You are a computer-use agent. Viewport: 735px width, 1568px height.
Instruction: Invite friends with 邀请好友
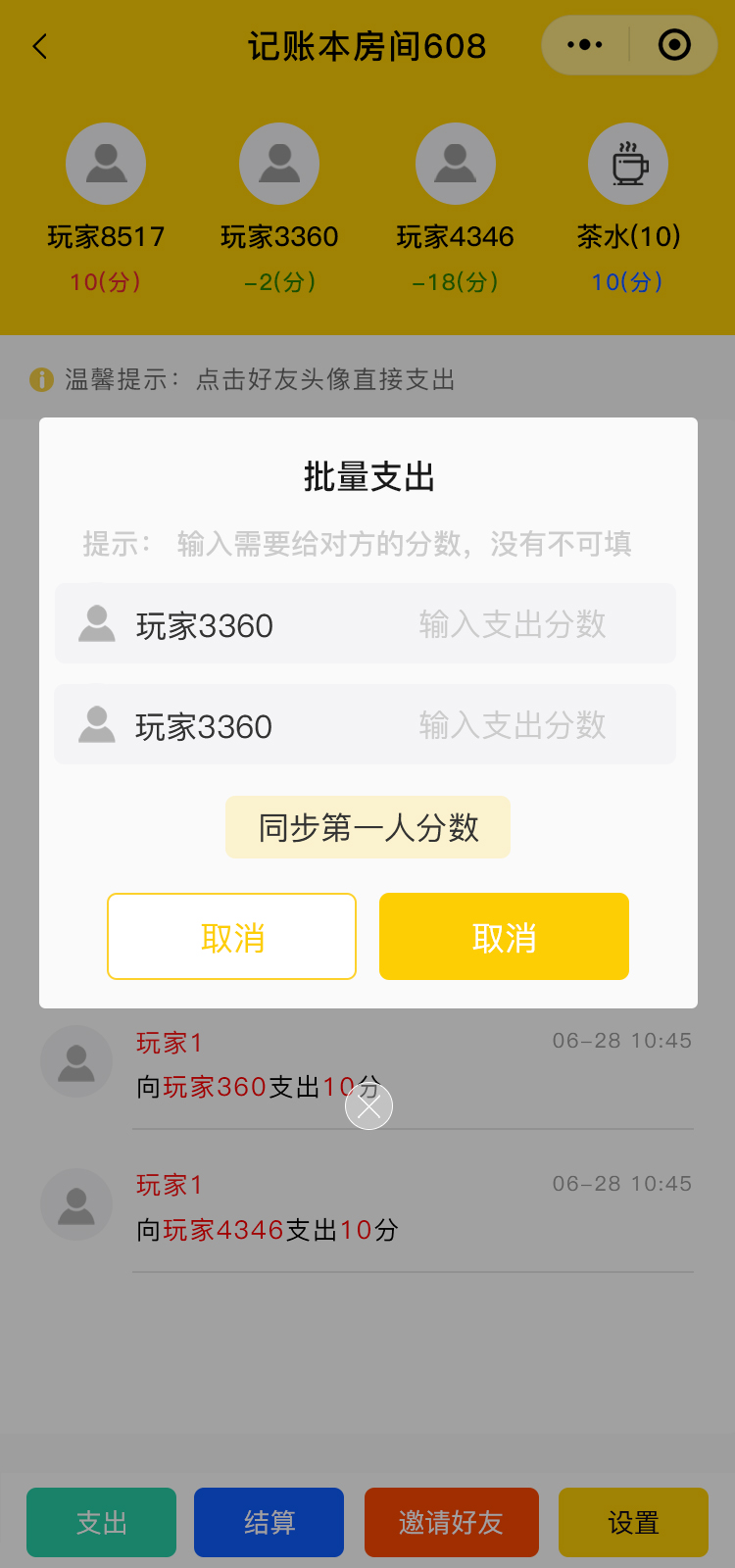(x=451, y=1522)
